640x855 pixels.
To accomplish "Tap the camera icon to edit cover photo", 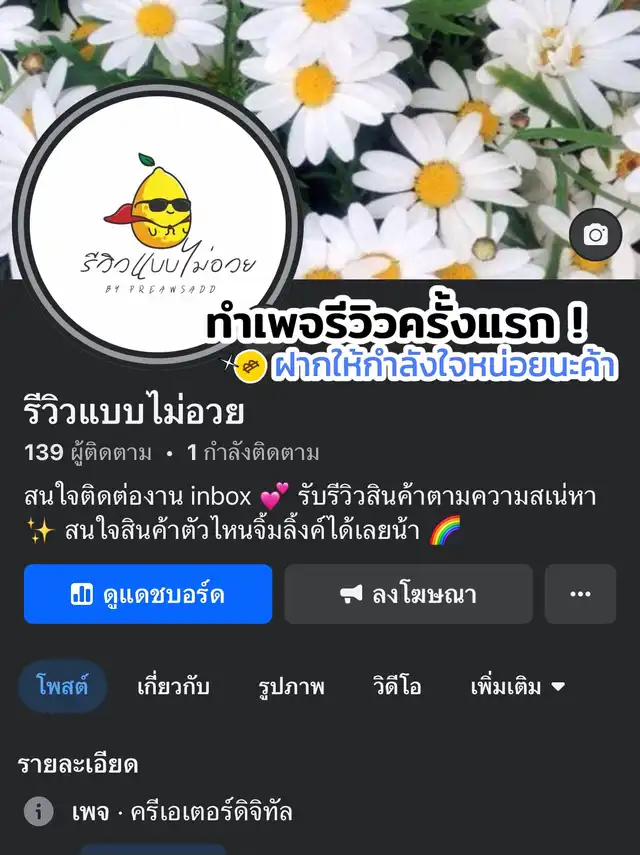I will (x=596, y=235).
